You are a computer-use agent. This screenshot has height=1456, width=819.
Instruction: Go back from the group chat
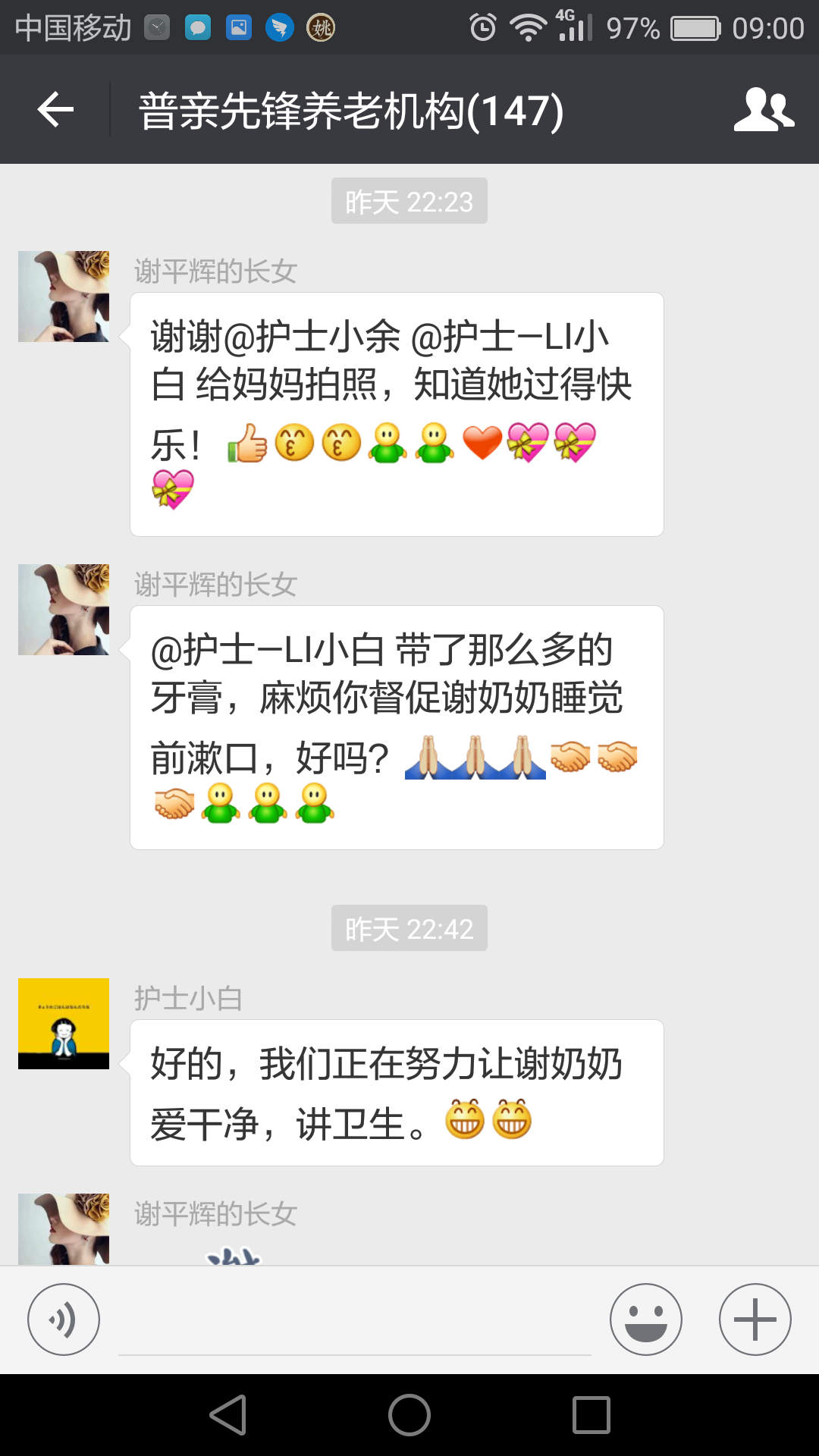pos(55,110)
